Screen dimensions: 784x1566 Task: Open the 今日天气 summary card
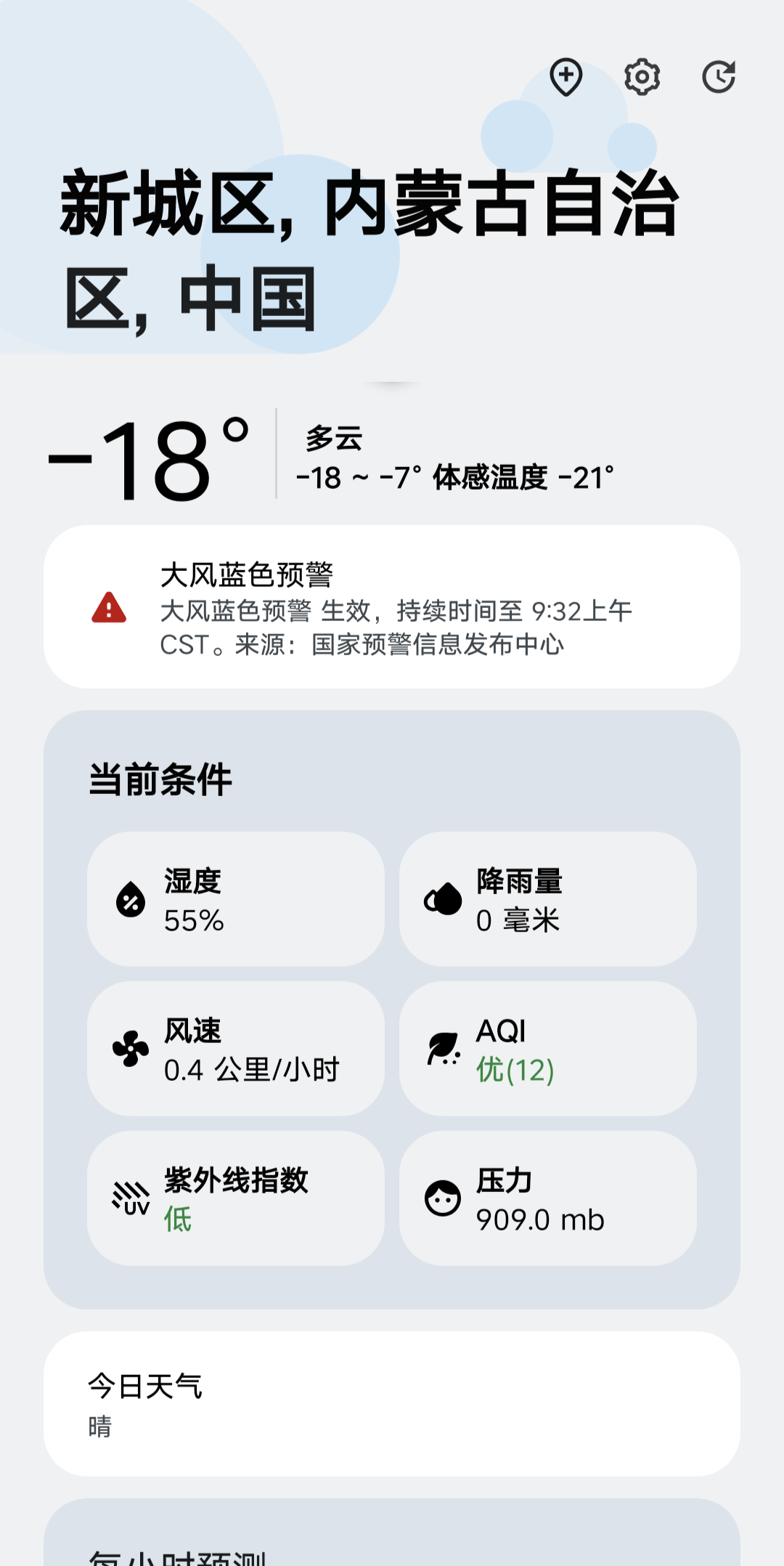click(x=392, y=1403)
